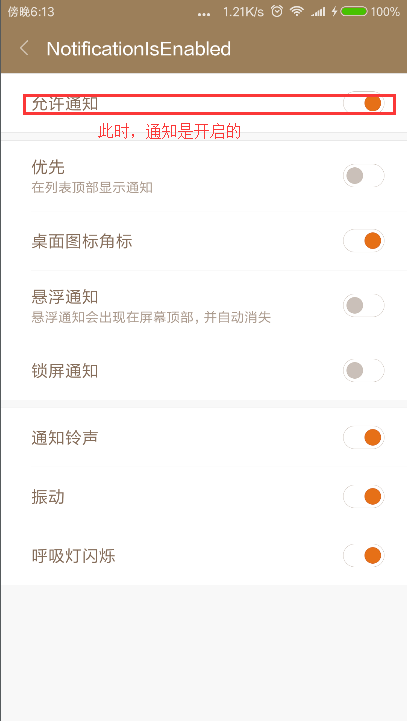
Task: Toggle off the 振动 vibration switch
Action: tap(363, 497)
